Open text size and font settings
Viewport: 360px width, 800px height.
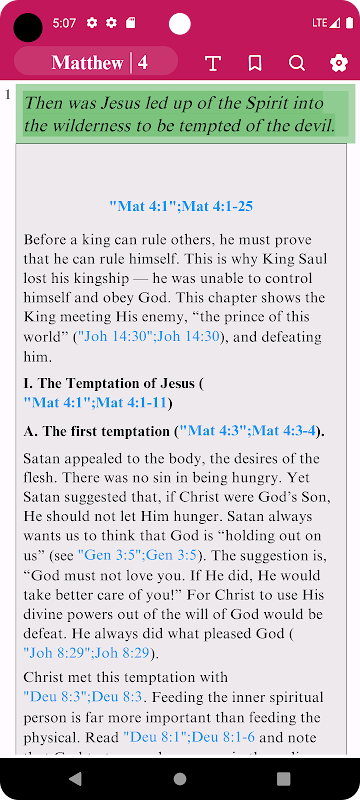213,63
